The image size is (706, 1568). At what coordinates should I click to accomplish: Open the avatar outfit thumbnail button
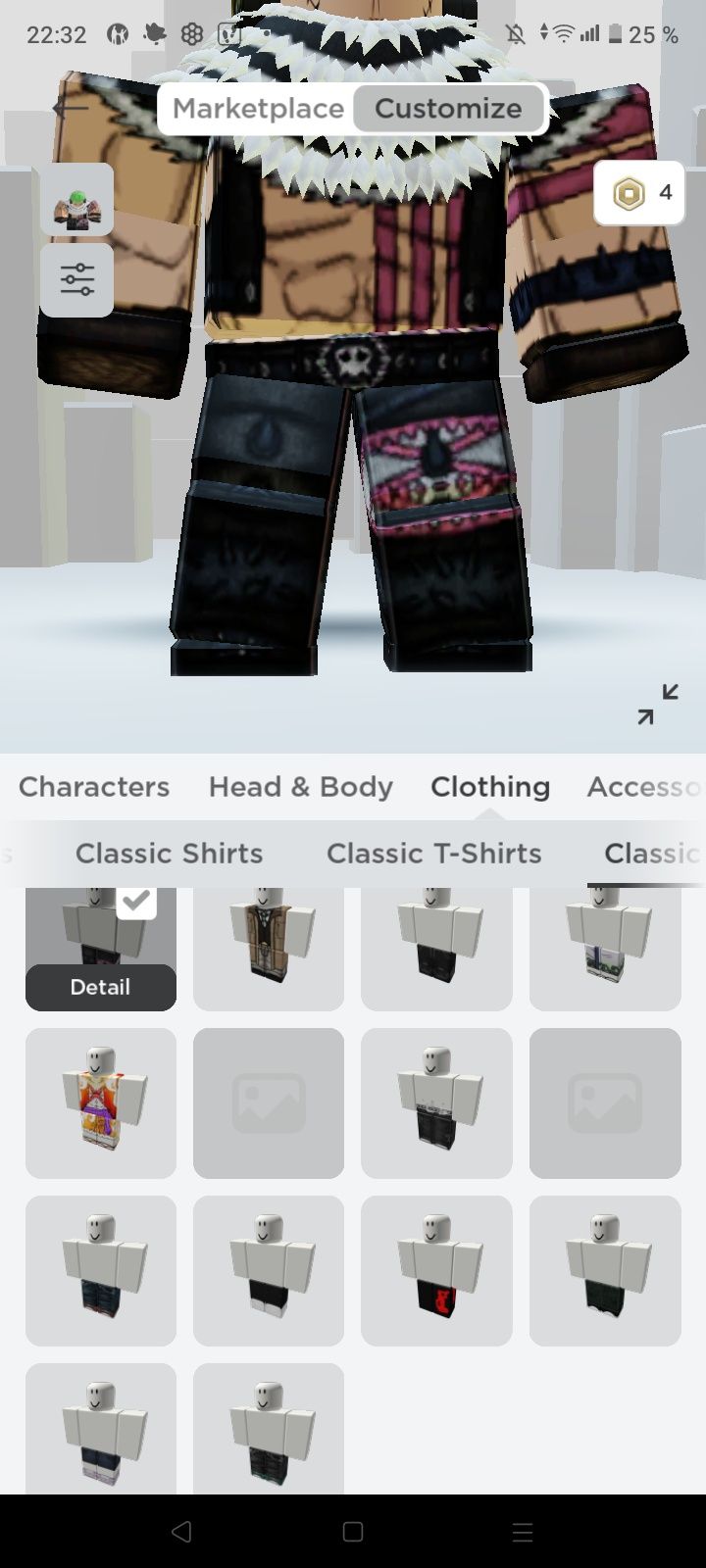click(x=76, y=200)
